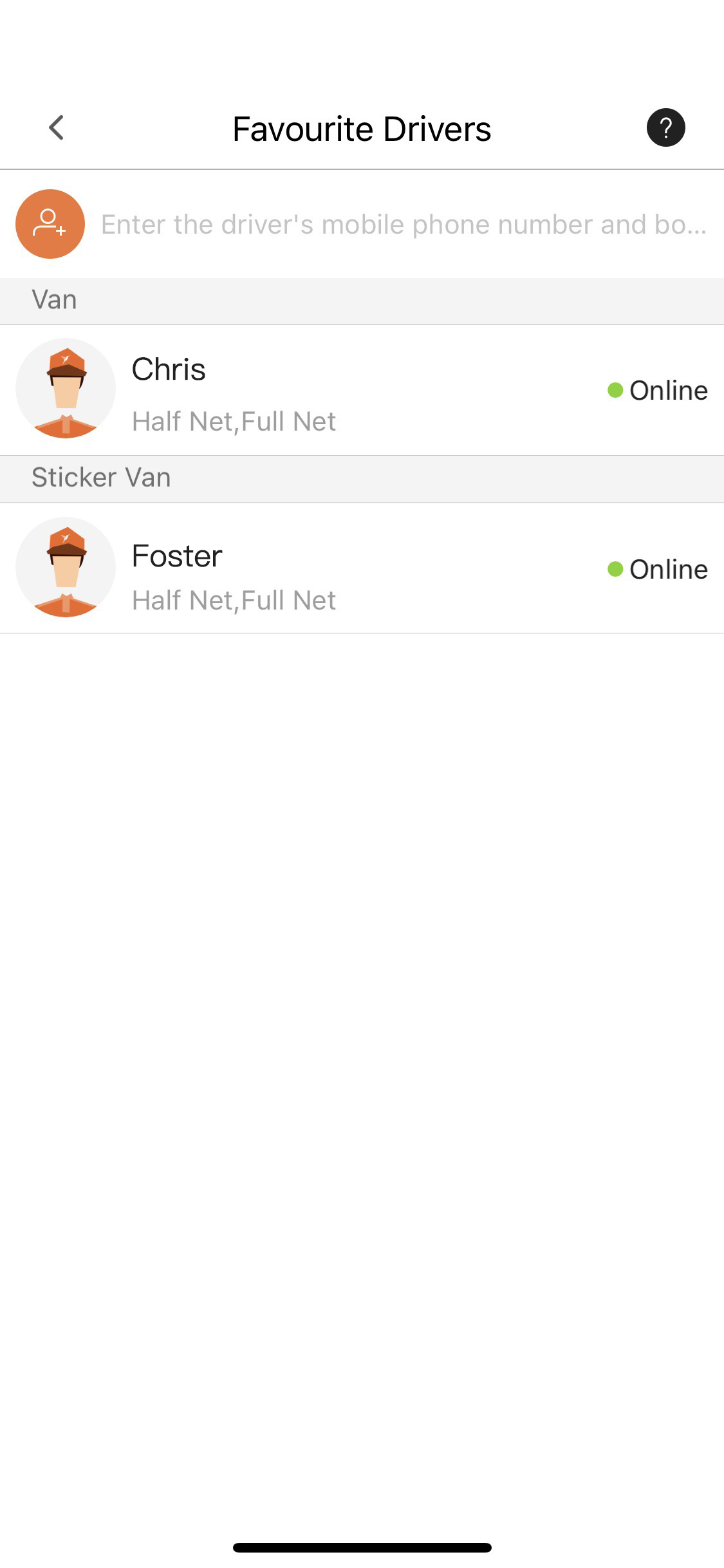724x1568 pixels.
Task: Select driver Foster from the list
Action: coord(362,568)
